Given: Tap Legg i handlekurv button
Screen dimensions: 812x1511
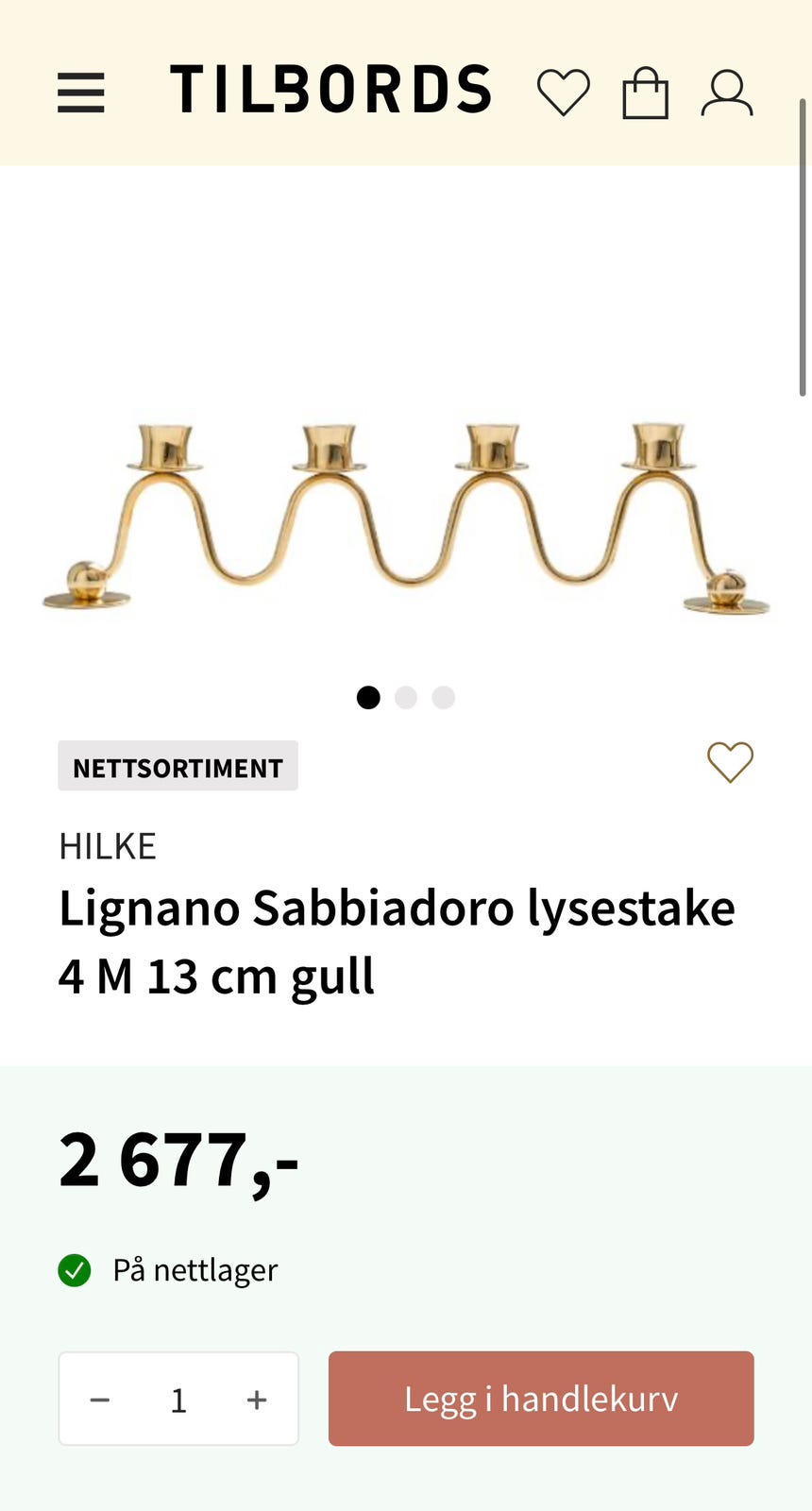Looking at the screenshot, I should [541, 1399].
